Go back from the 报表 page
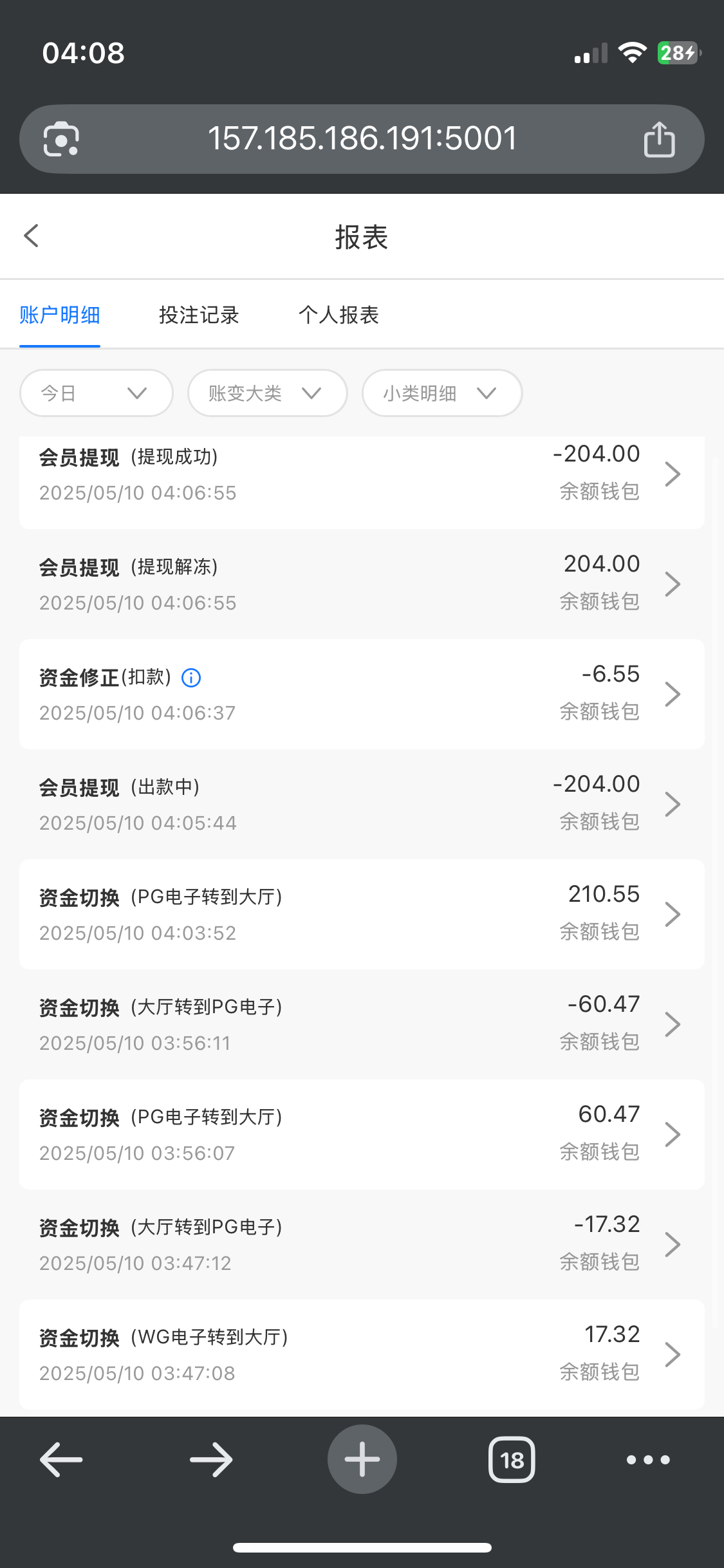This screenshot has width=724, height=1568. (31, 236)
